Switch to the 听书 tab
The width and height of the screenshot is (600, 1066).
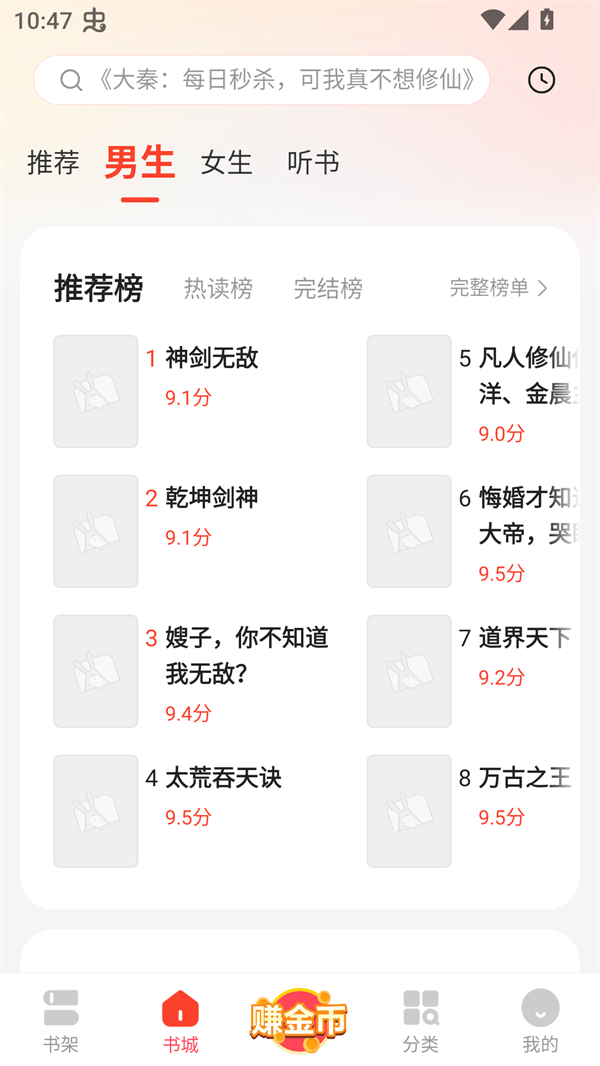point(313,162)
